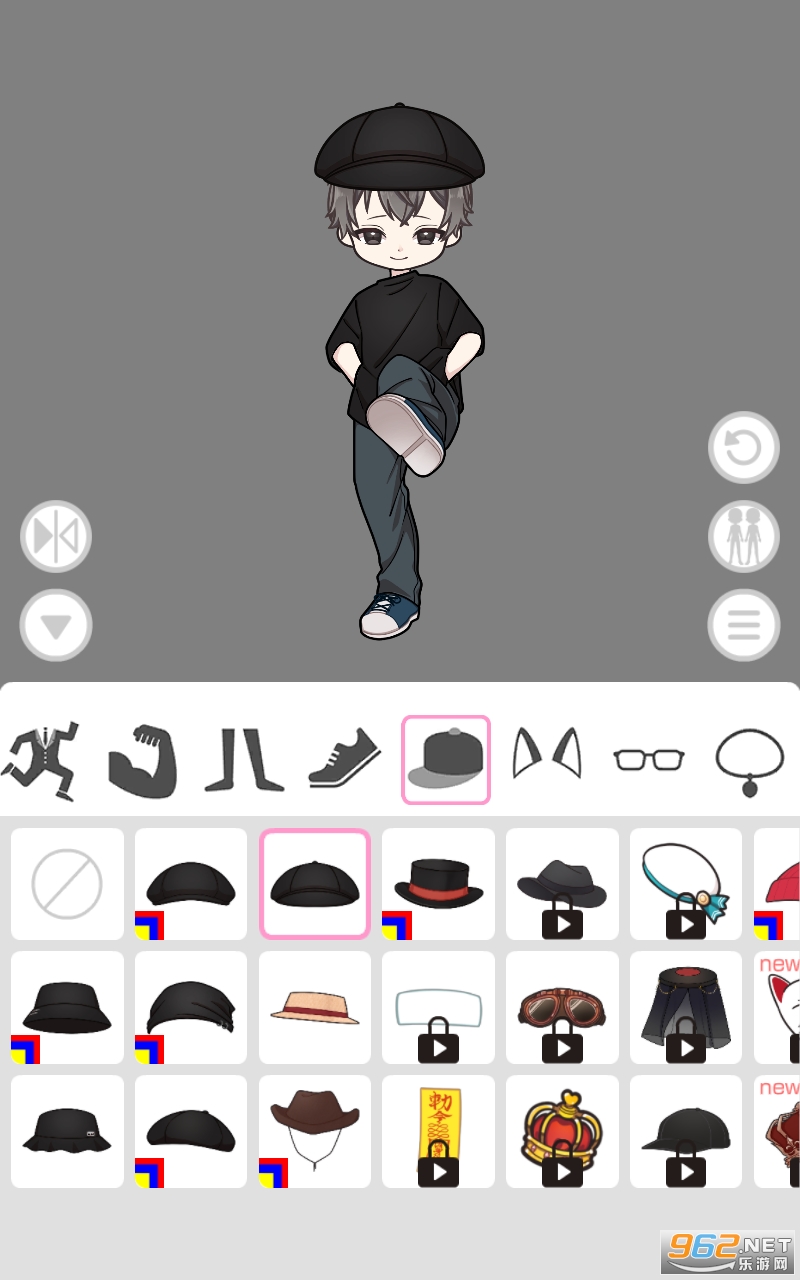Open the two-character mode button
The height and width of the screenshot is (1280, 800).
tap(743, 537)
